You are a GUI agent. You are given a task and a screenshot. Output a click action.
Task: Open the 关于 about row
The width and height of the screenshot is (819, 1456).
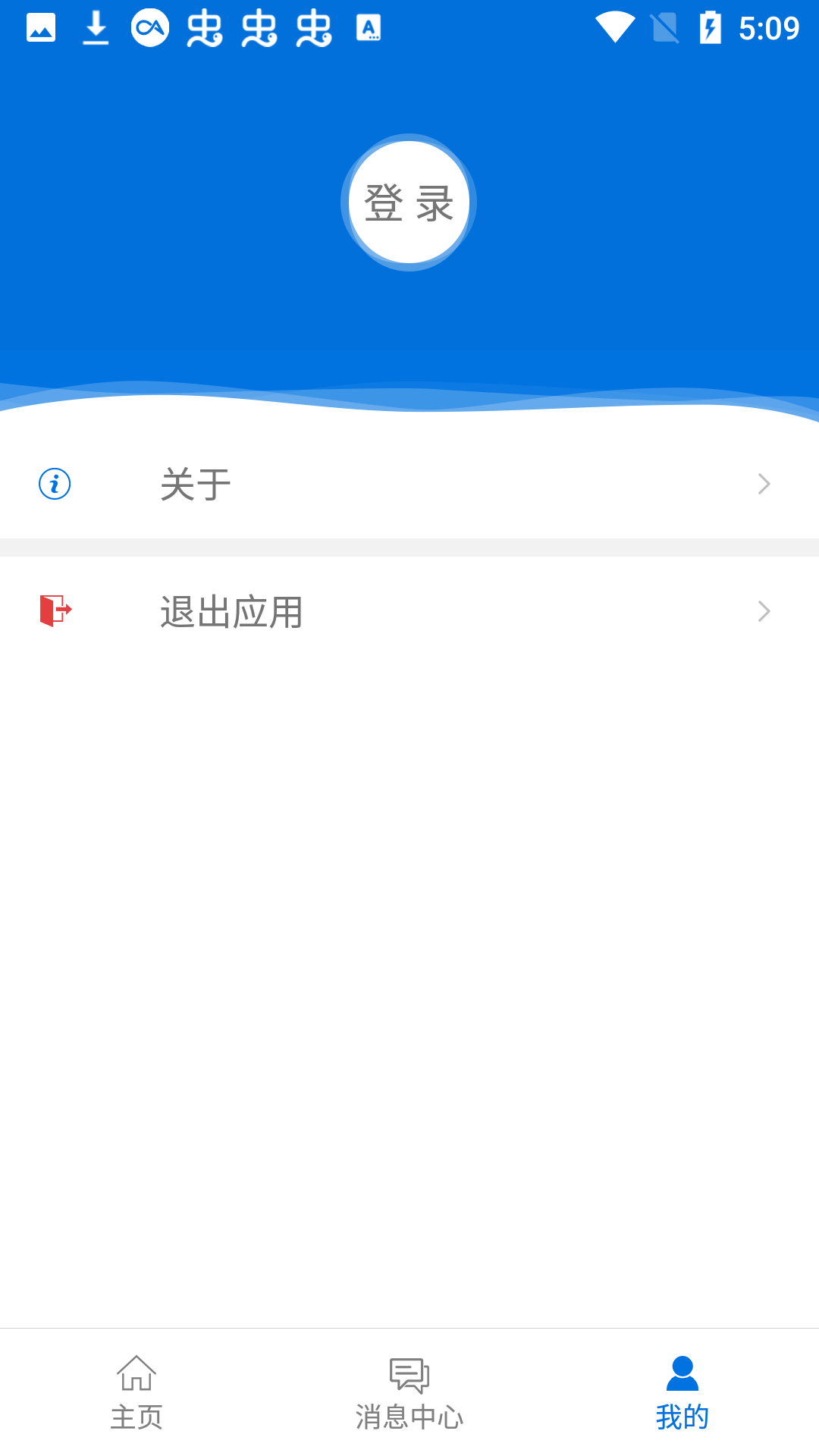click(409, 484)
